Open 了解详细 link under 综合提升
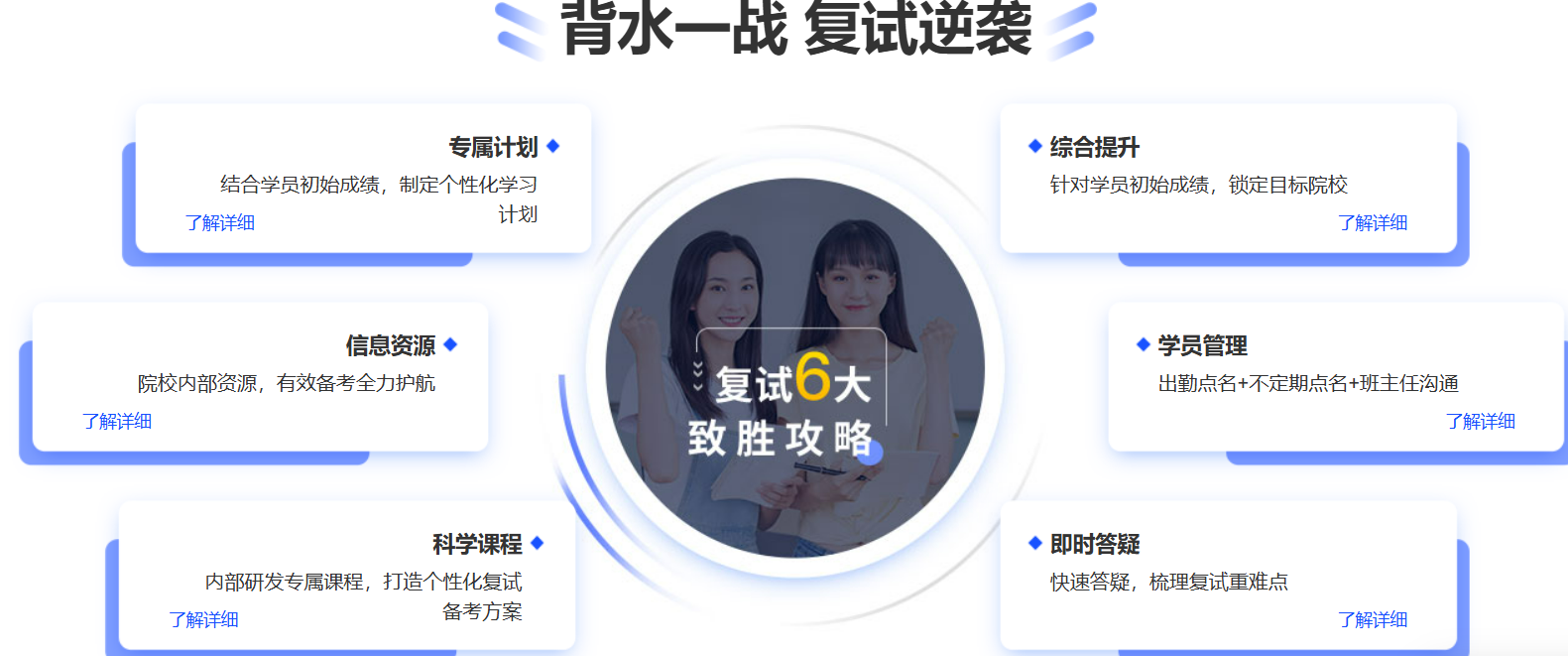The height and width of the screenshot is (656, 1568). click(x=1372, y=223)
